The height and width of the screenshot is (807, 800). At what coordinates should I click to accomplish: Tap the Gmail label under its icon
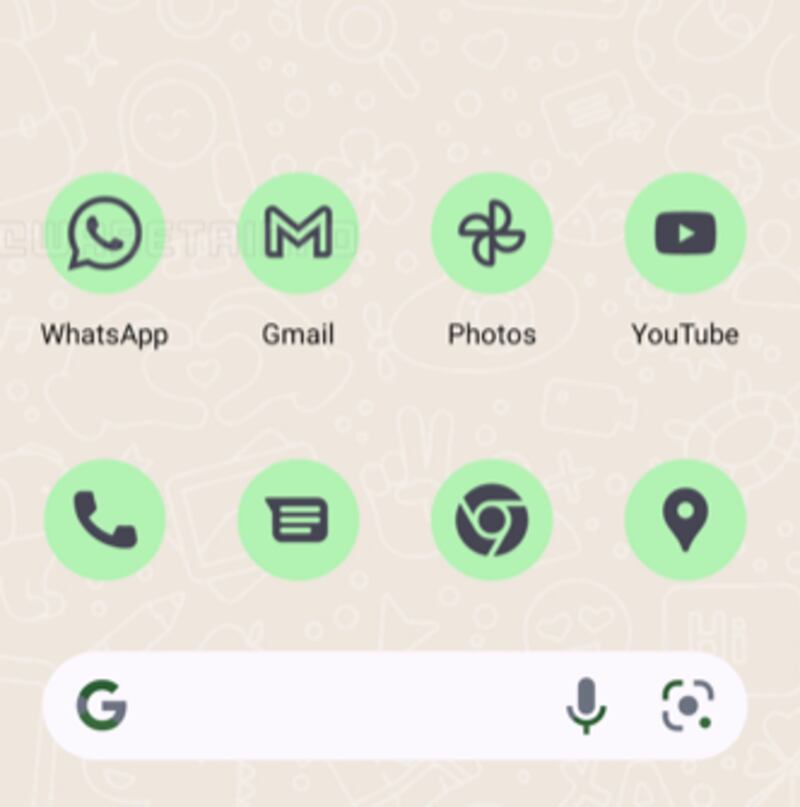tap(299, 334)
